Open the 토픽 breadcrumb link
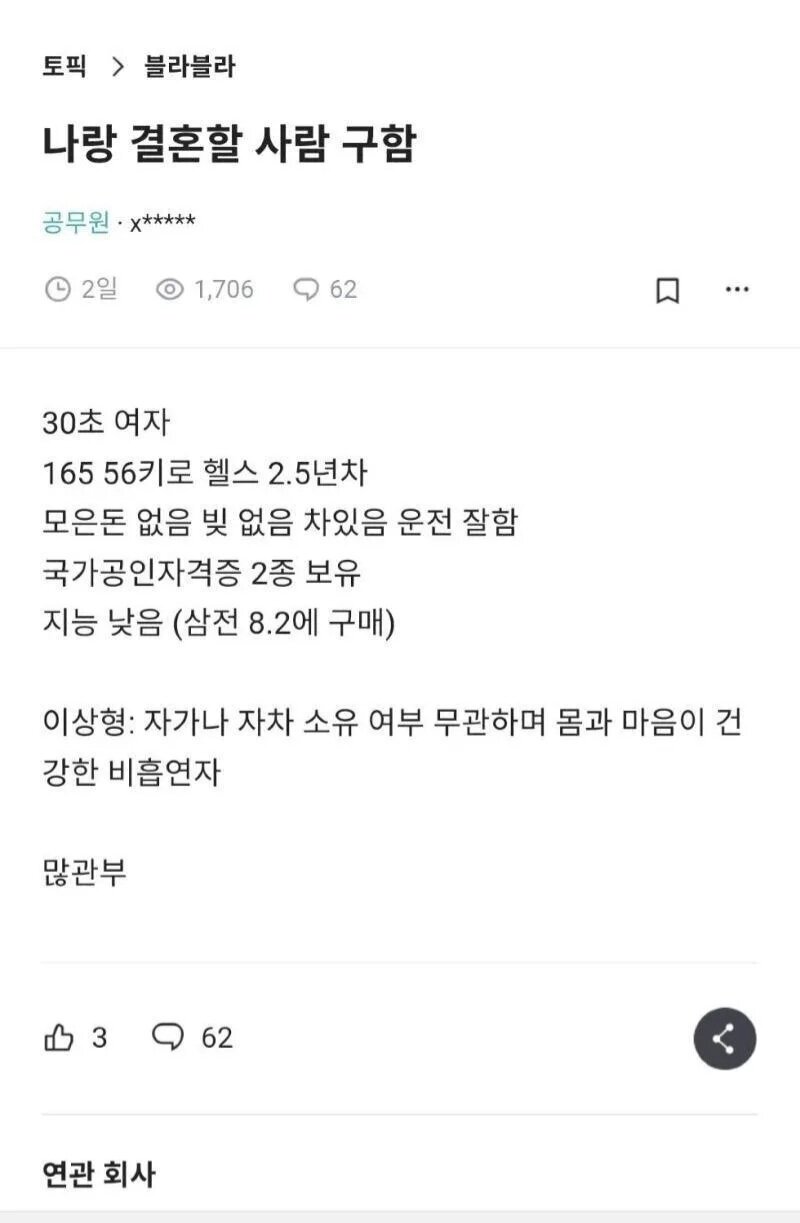Viewport: 800px width, 1223px height. (65, 67)
